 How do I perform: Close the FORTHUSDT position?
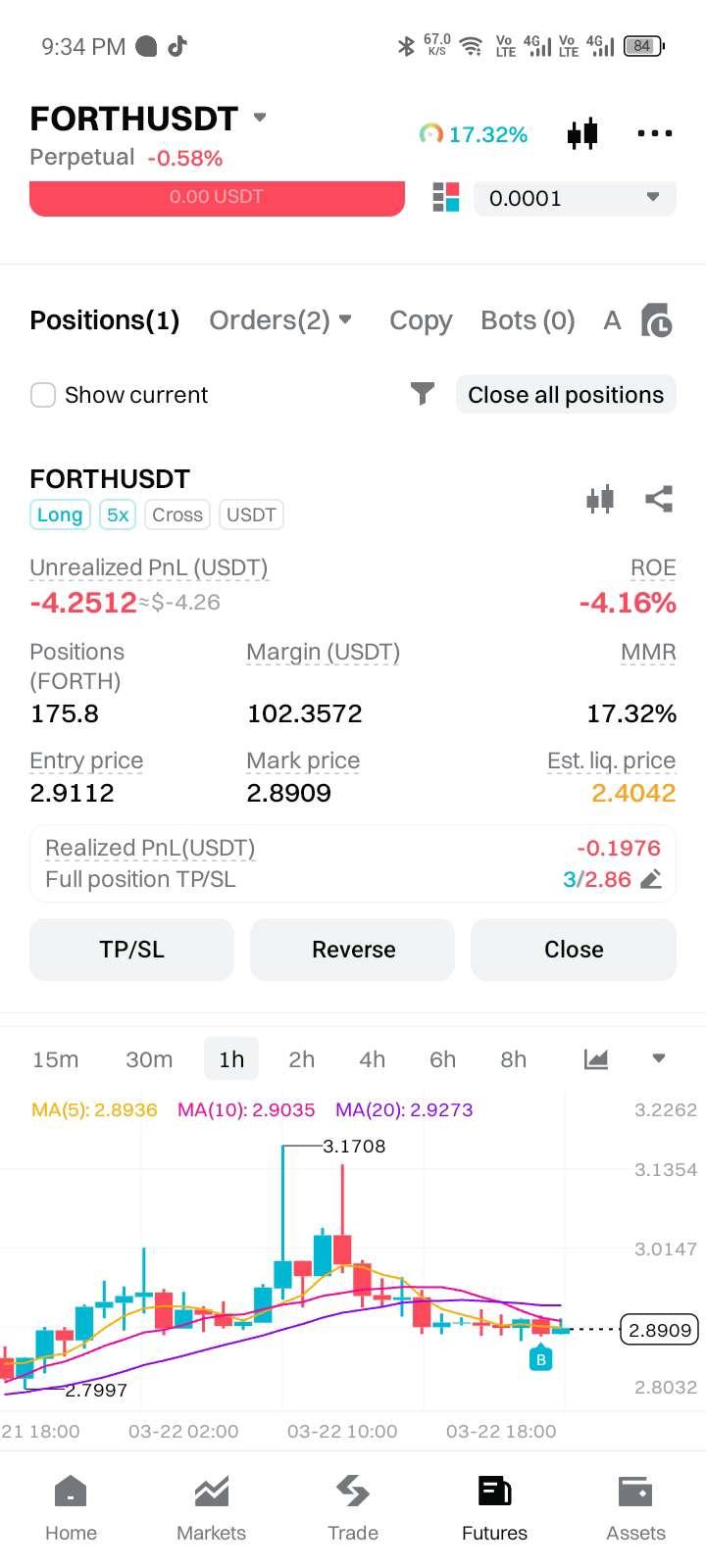[574, 950]
